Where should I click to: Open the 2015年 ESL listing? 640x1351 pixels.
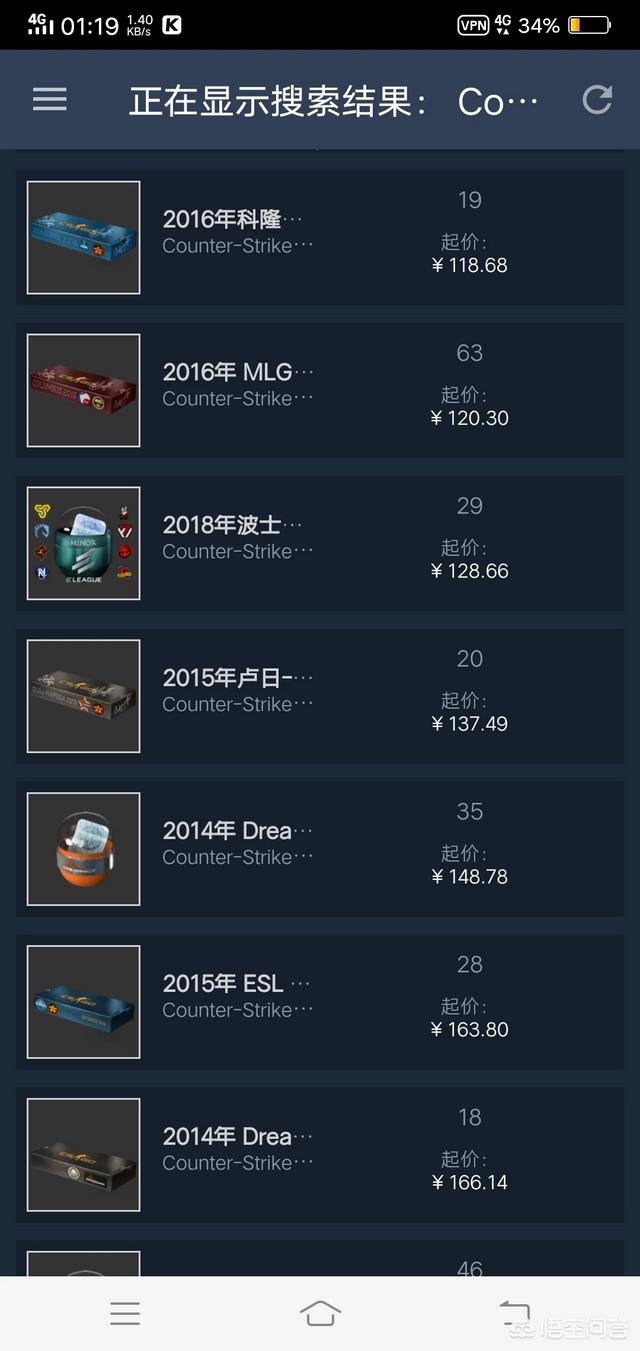tap(320, 1002)
